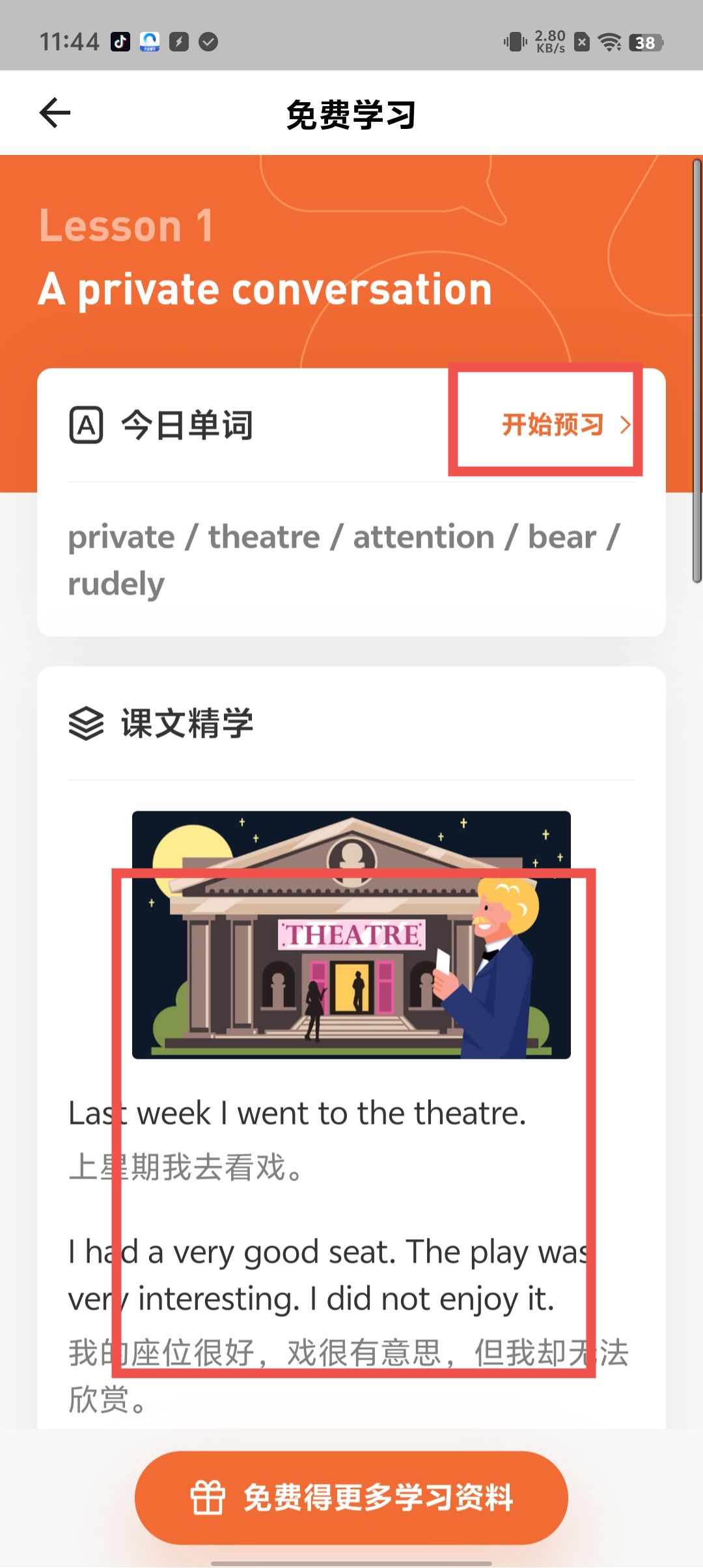Tap 免费得更多学习资料 button

[x=351, y=1496]
